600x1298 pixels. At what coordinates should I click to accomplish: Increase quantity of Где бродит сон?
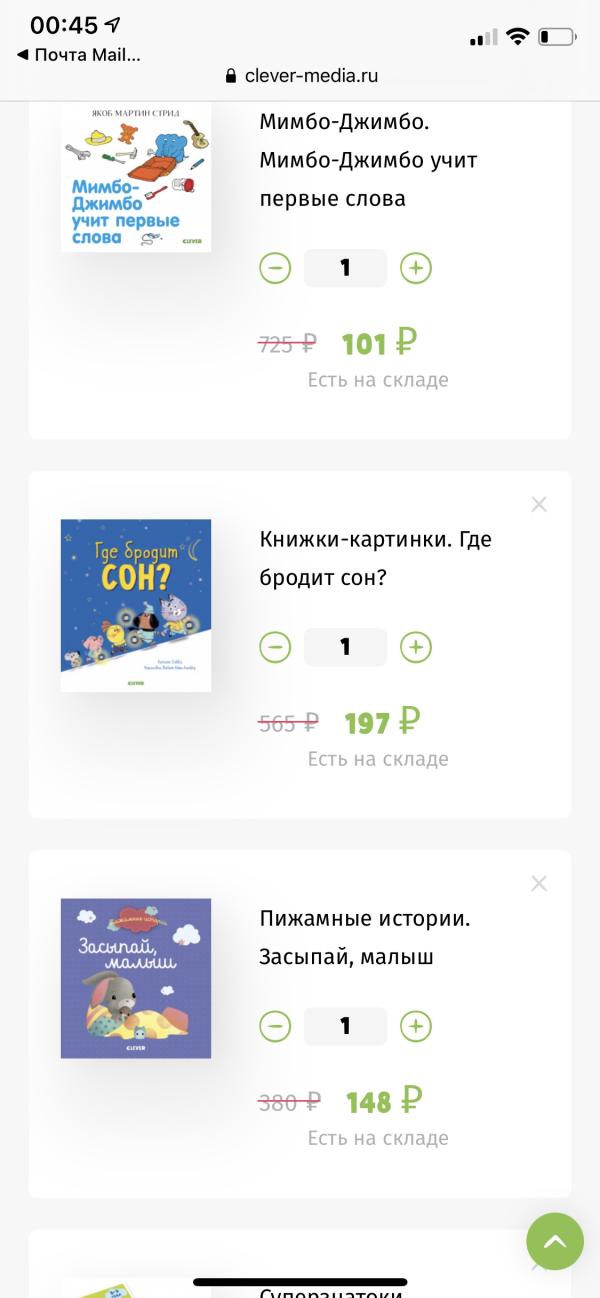(x=416, y=647)
